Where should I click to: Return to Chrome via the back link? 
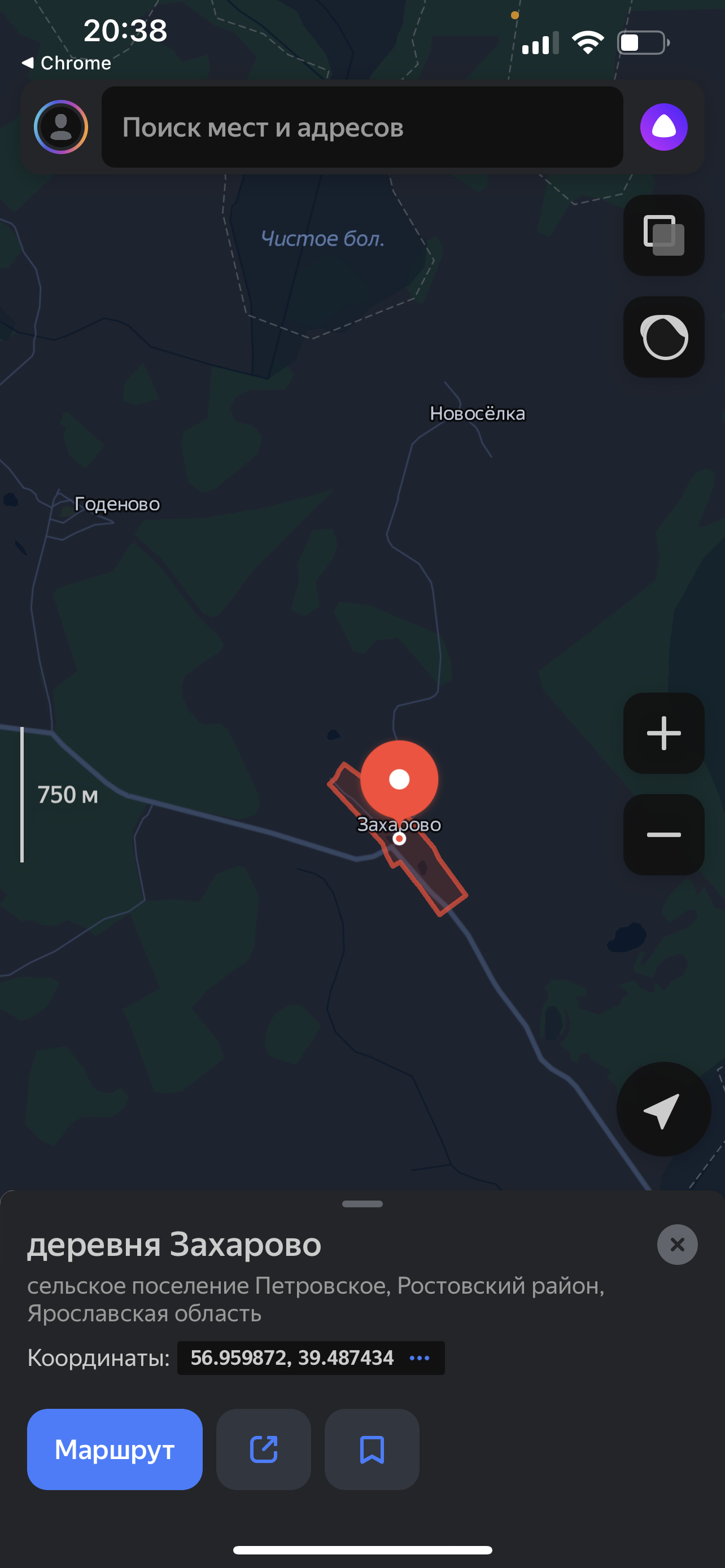[x=67, y=63]
